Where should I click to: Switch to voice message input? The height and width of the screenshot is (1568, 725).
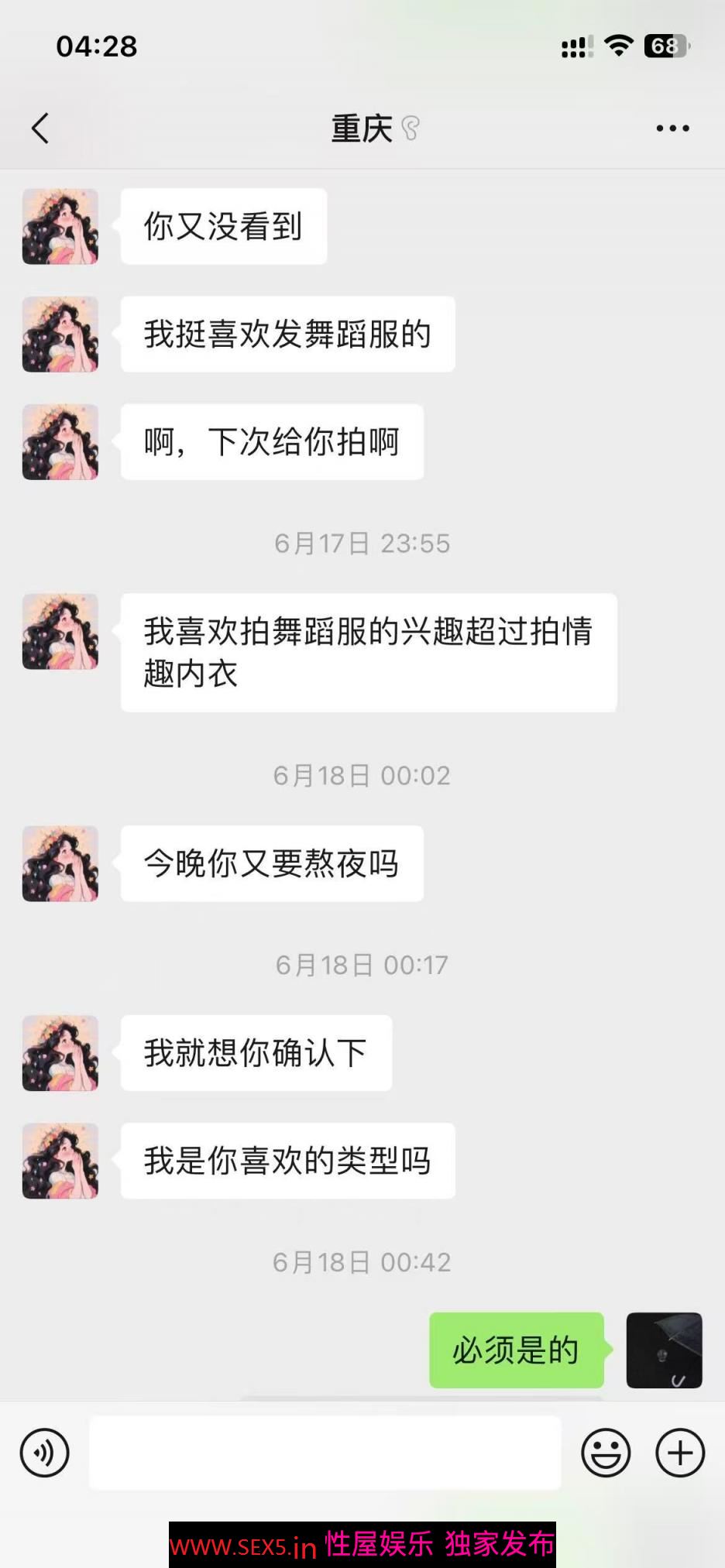click(45, 1453)
